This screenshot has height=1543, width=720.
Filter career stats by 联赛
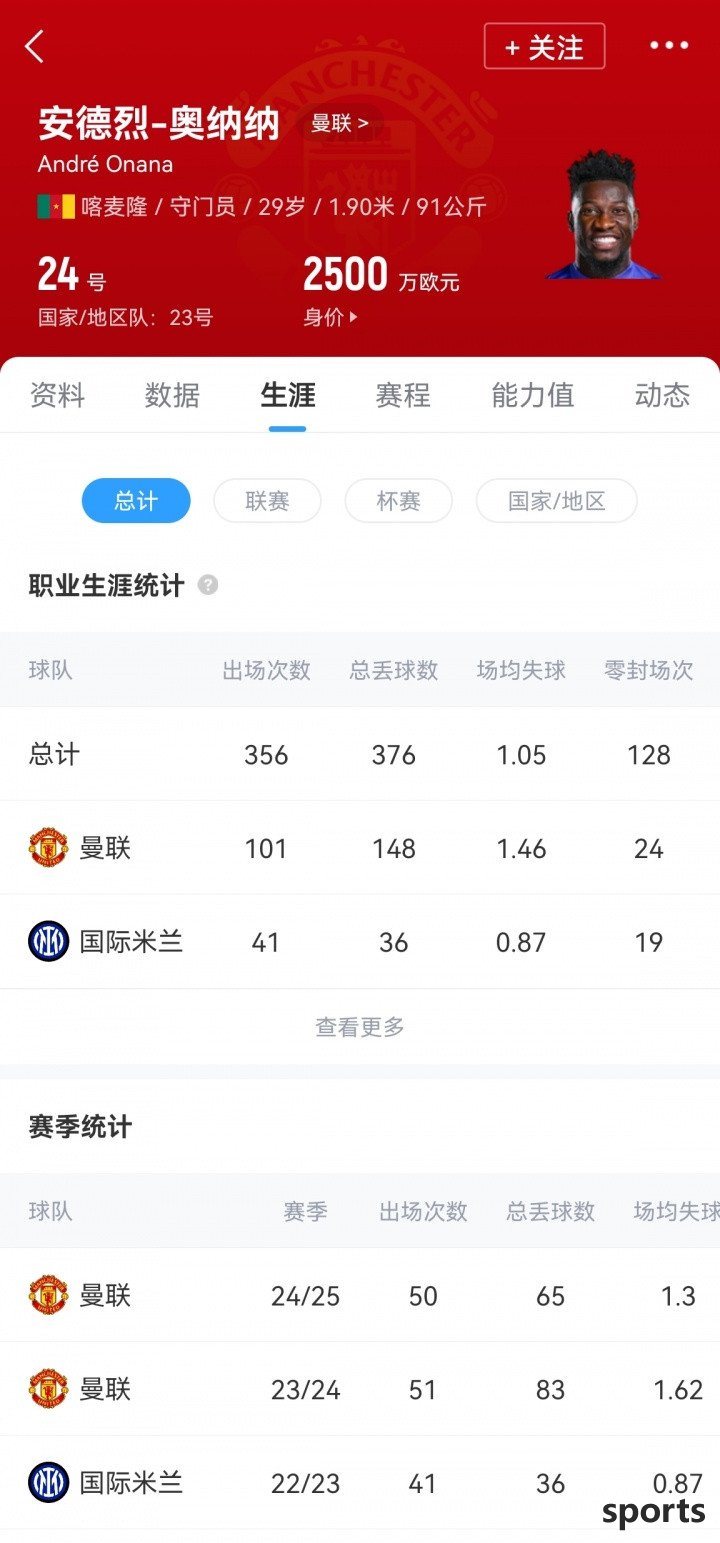[x=267, y=501]
